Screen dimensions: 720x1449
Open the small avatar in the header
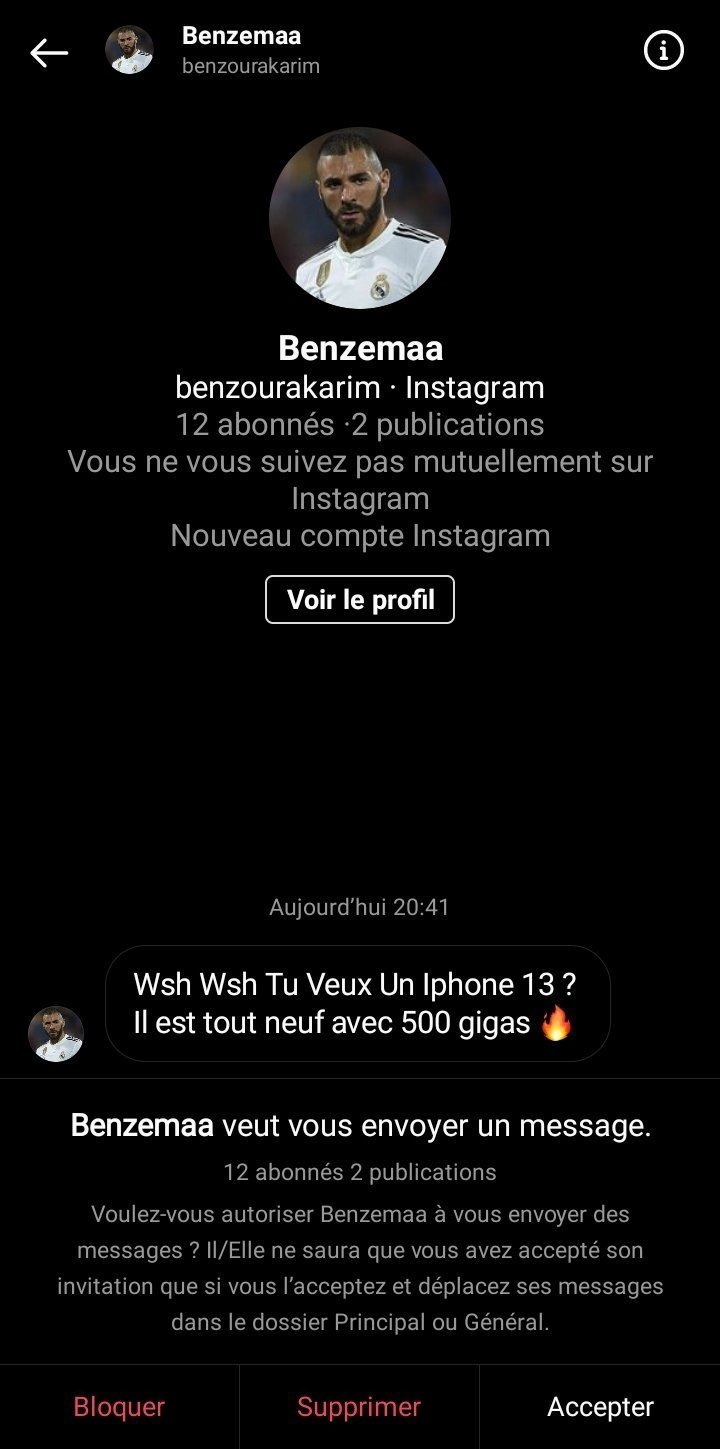[x=130, y=50]
